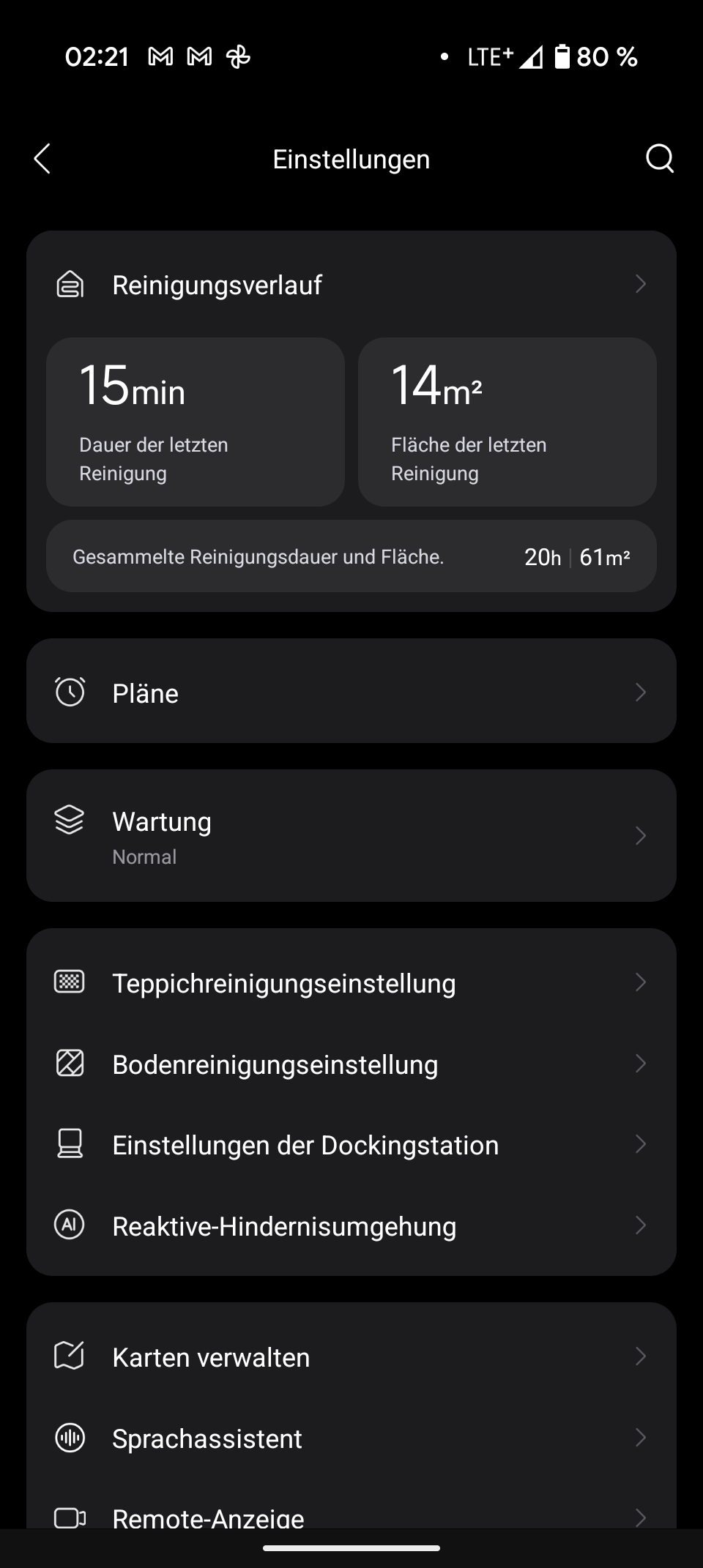Viewport: 703px width, 1568px height.
Task: Open Teppichreinigungseinstellung
Action: coord(351,982)
